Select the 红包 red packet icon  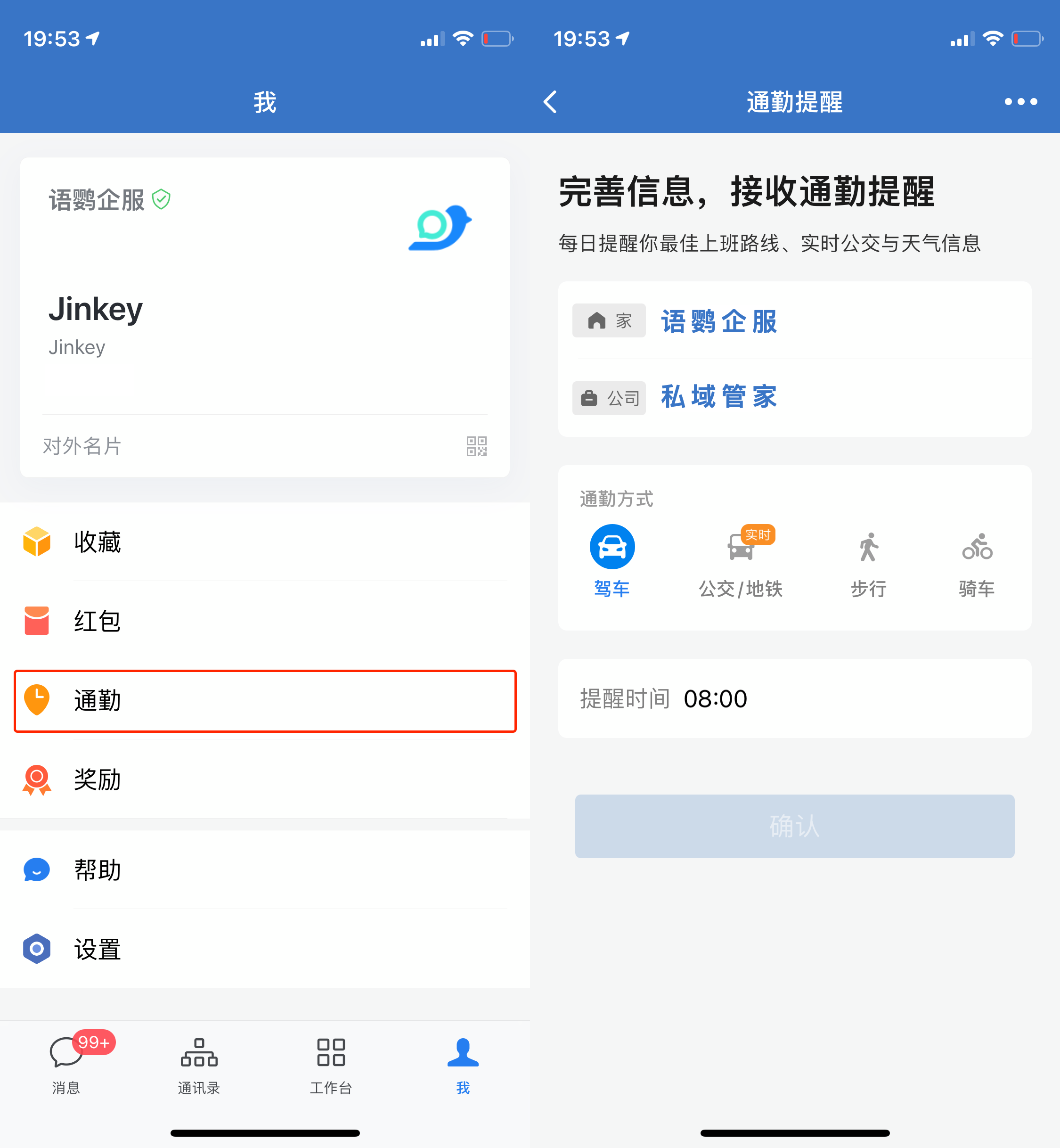(x=36, y=621)
